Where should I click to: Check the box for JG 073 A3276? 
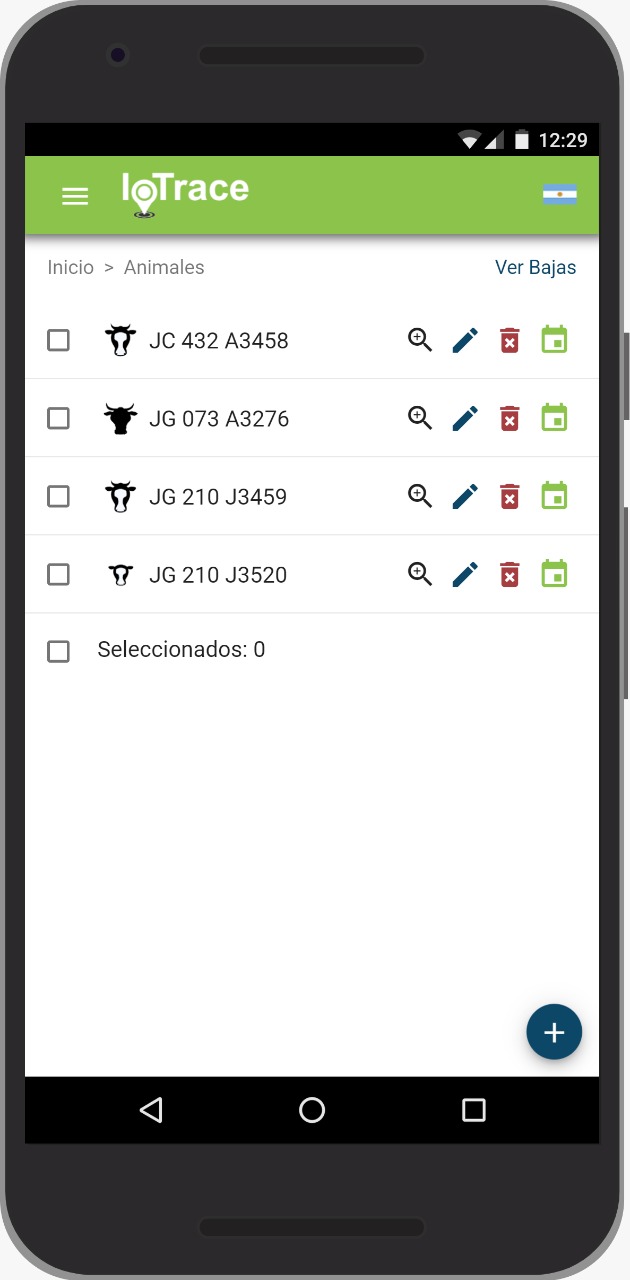(59, 418)
